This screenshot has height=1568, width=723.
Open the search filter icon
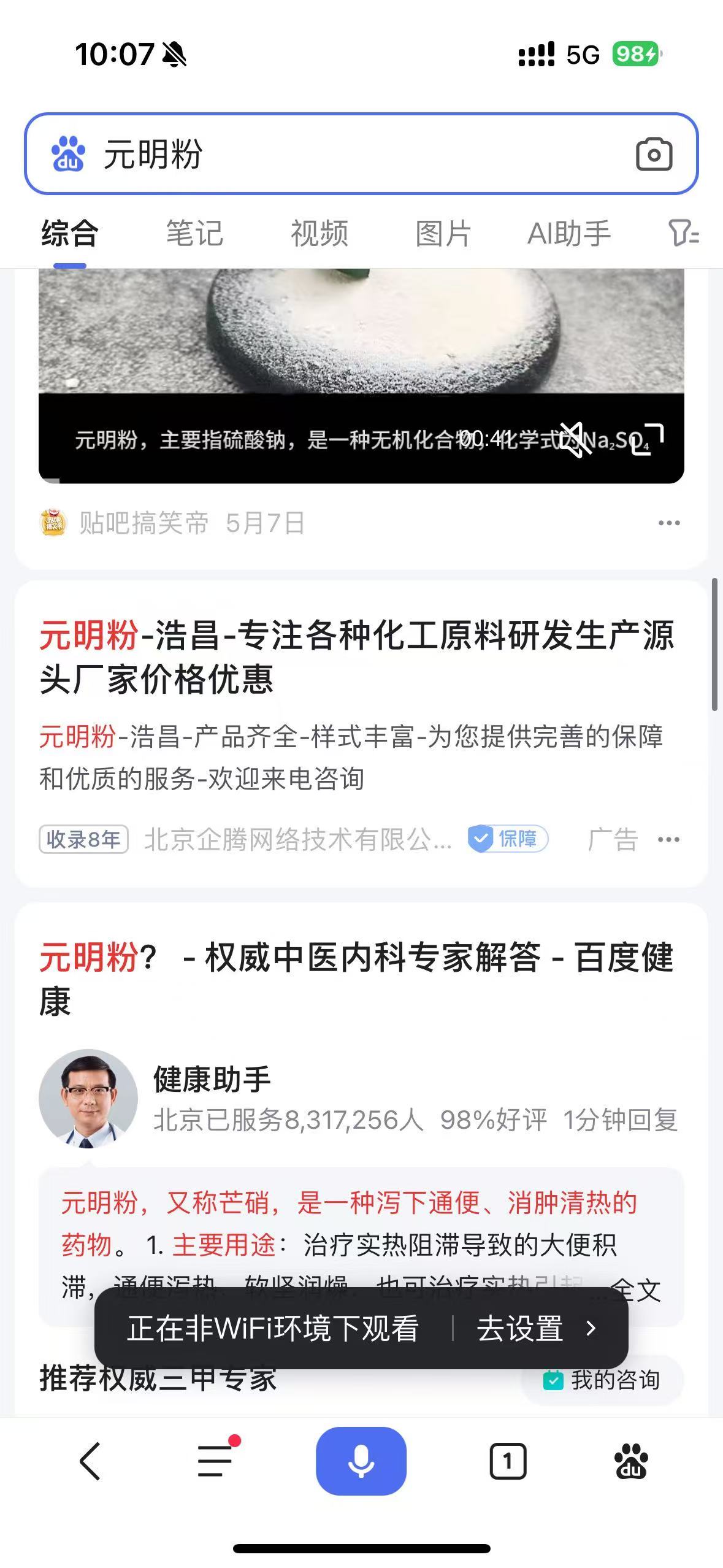click(x=683, y=234)
